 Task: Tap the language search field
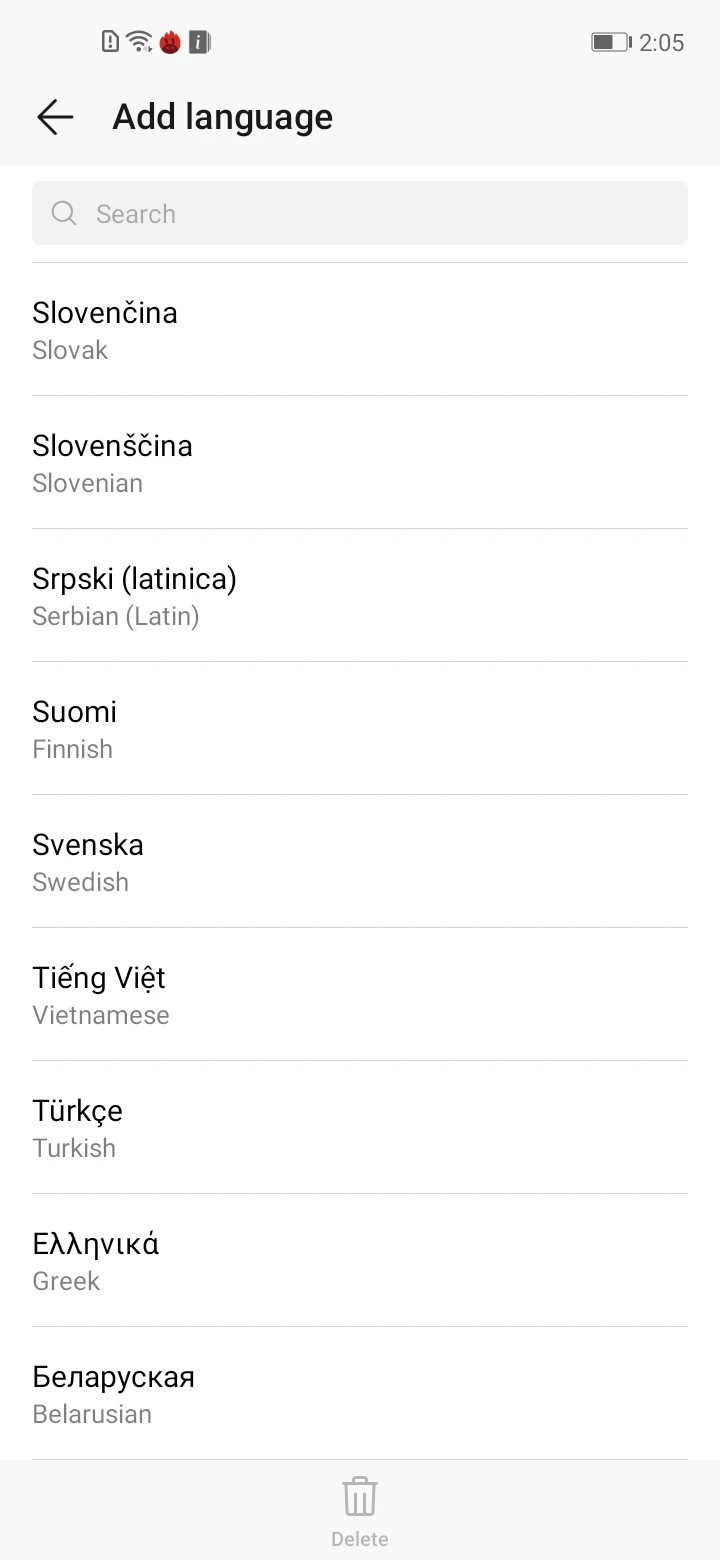(360, 213)
